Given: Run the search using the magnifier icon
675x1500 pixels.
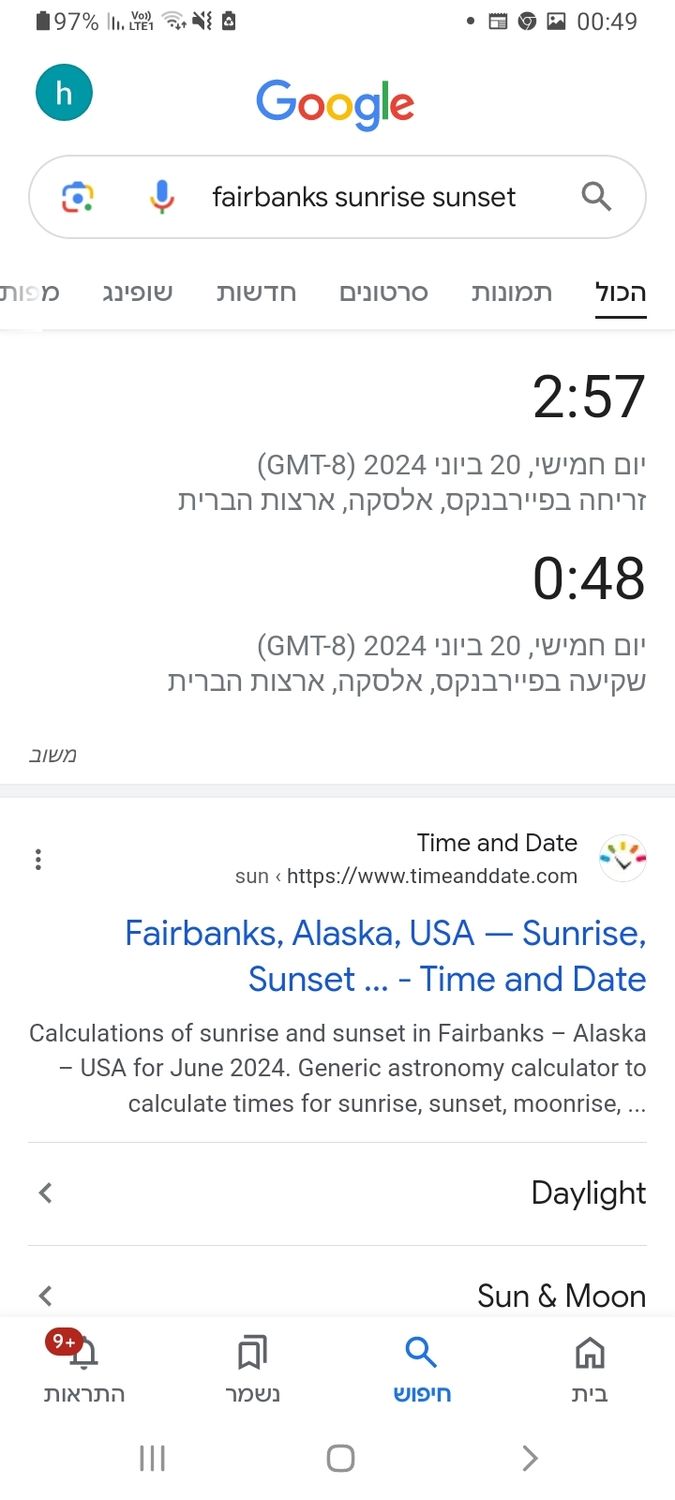Looking at the screenshot, I should [596, 197].
